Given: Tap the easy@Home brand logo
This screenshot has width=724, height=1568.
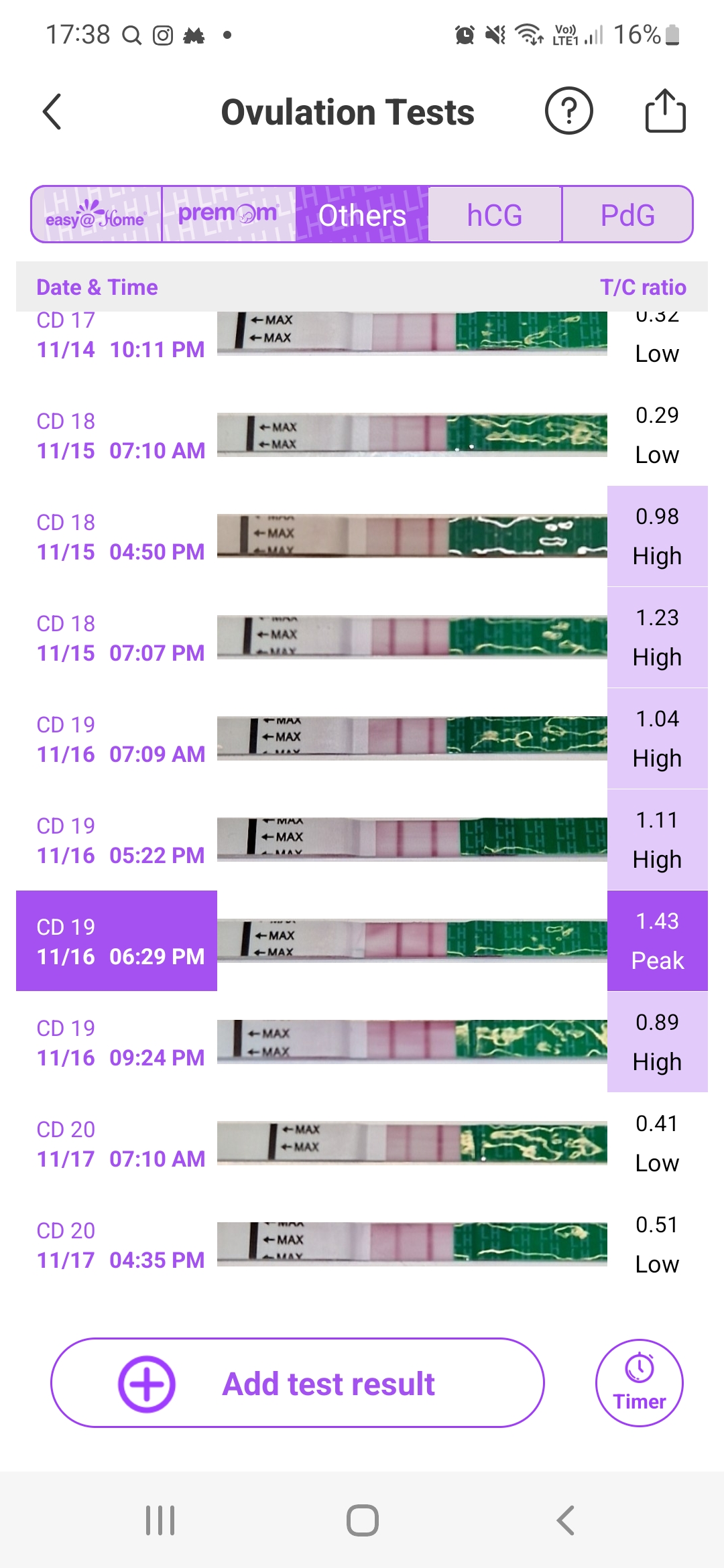Looking at the screenshot, I should tap(97, 214).
